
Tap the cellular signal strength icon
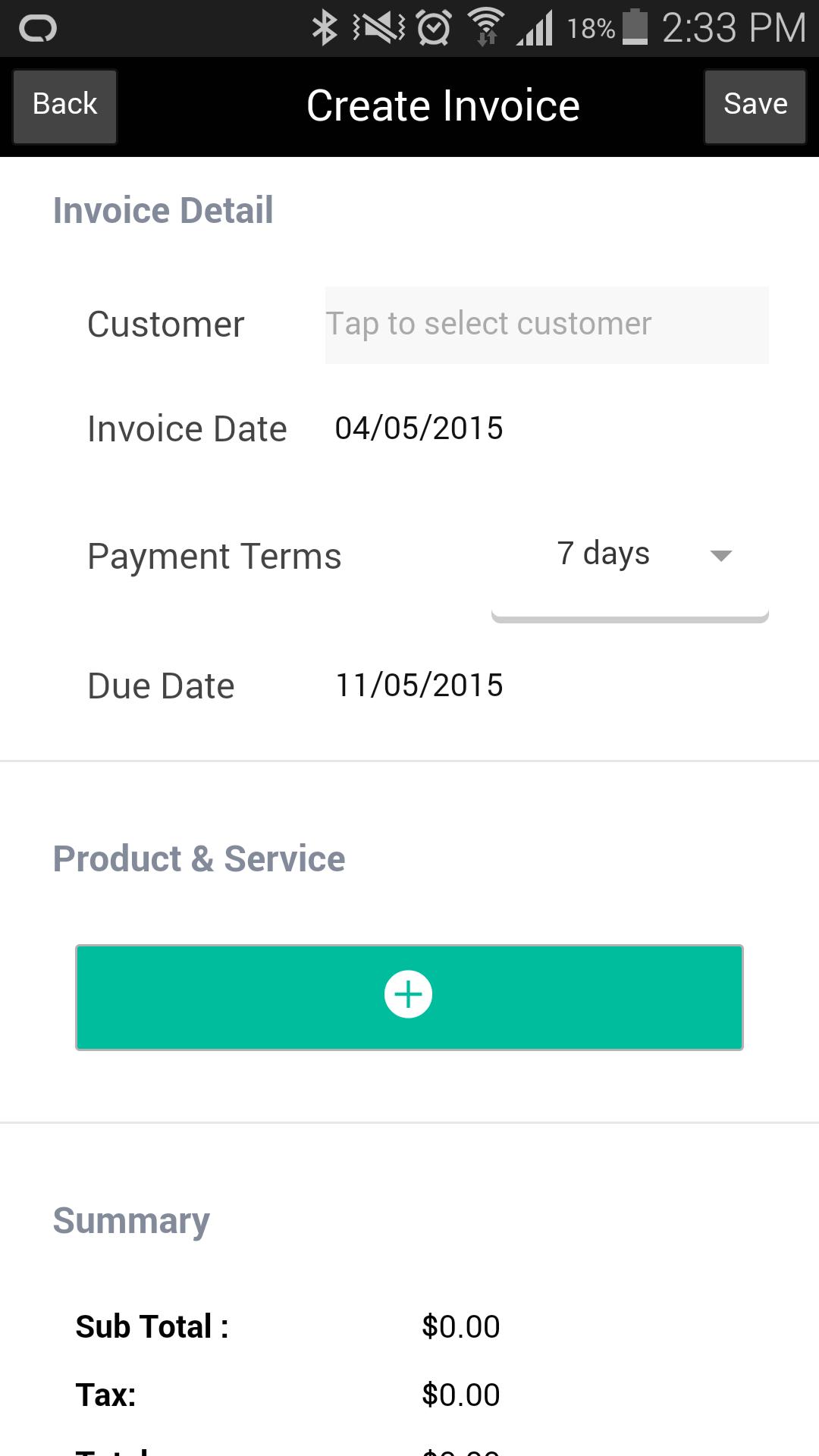click(x=535, y=27)
